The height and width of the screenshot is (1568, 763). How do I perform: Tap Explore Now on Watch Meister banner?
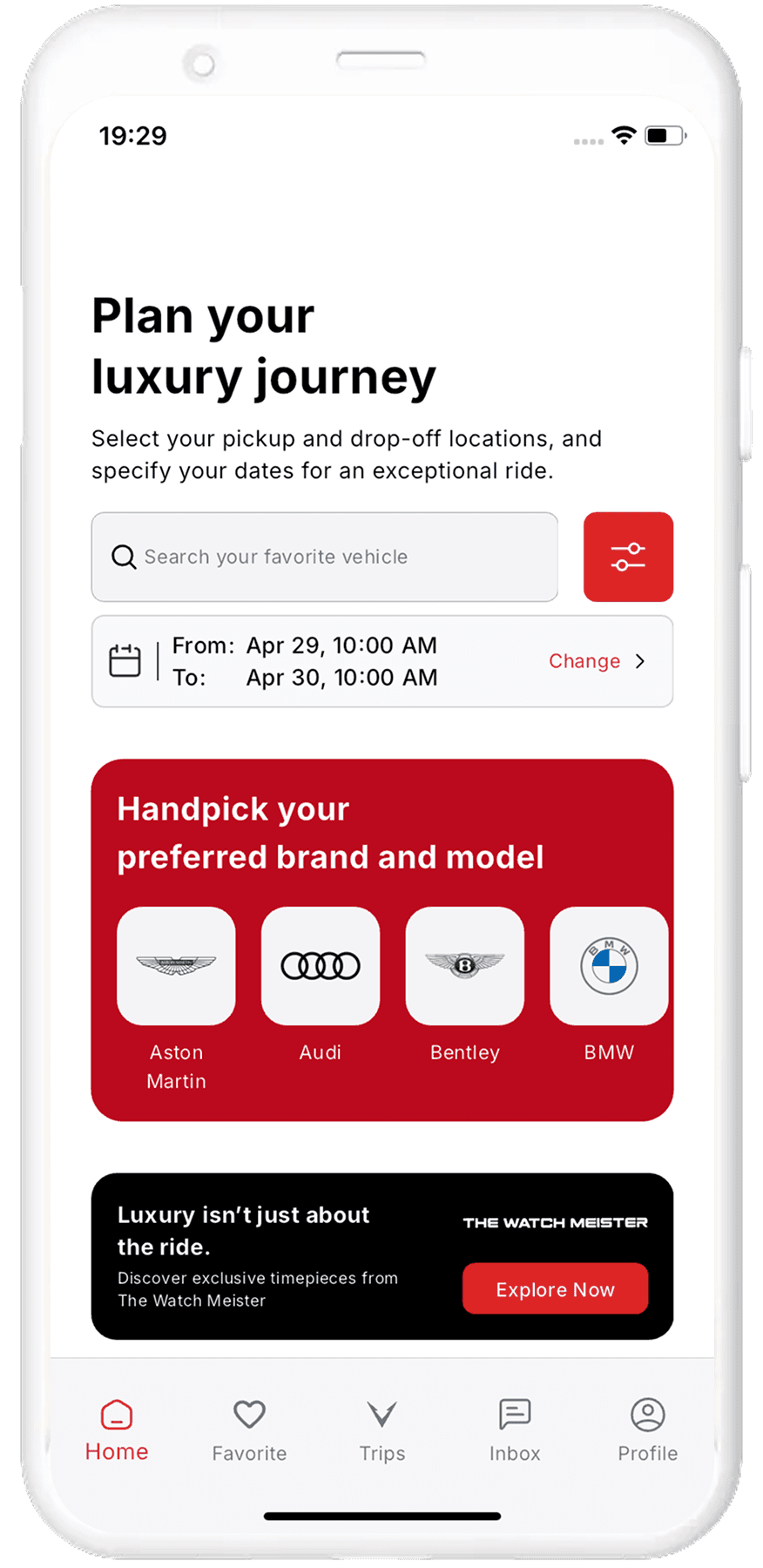(555, 1288)
